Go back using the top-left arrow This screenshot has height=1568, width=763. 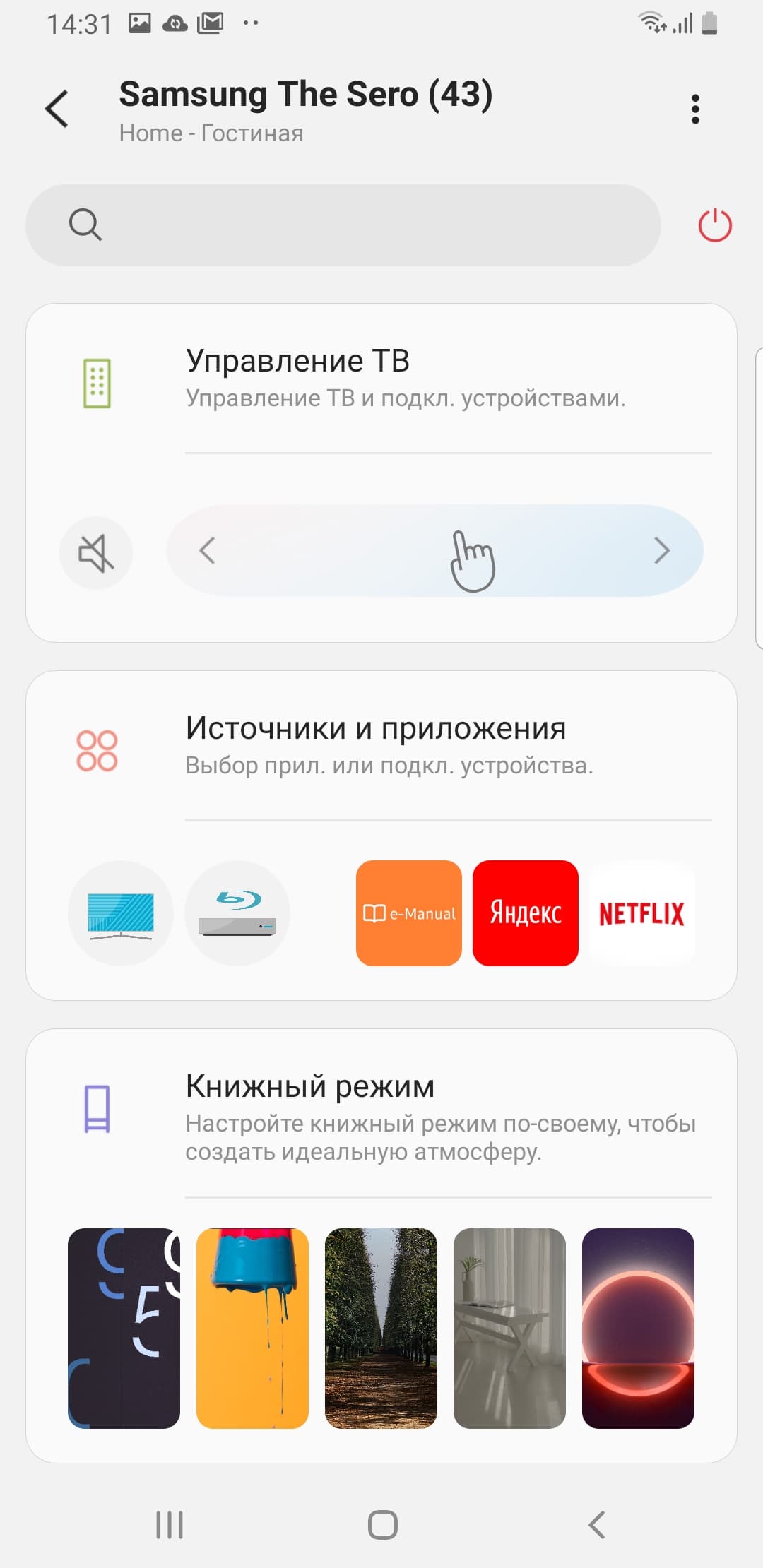pos(57,109)
